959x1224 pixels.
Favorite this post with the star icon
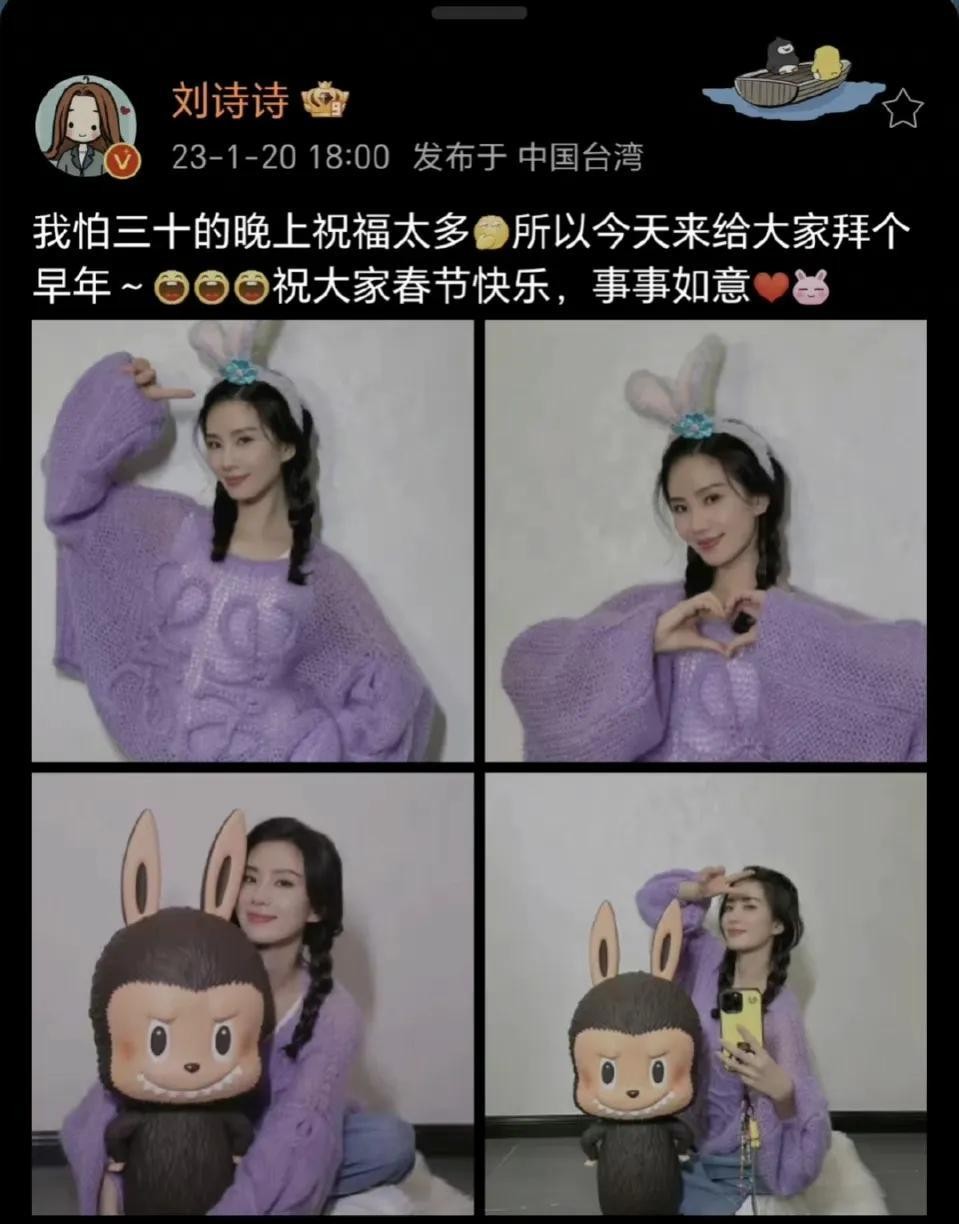click(903, 108)
